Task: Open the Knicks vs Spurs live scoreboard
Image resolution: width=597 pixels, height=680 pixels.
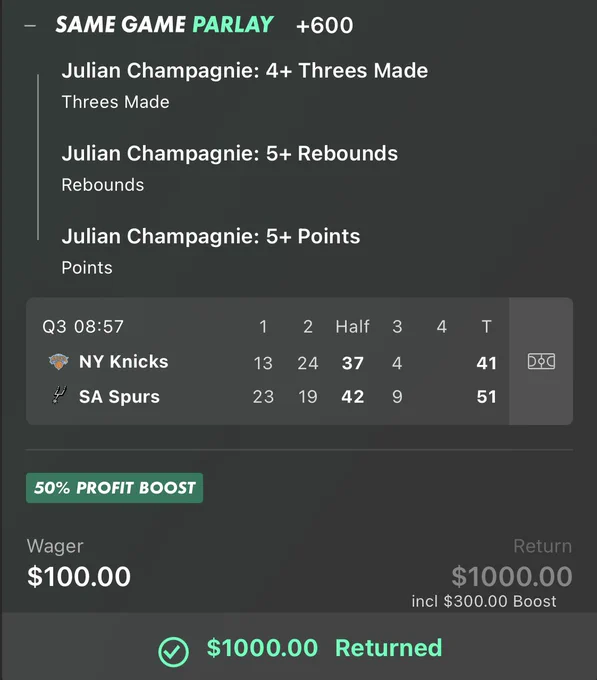Action: 268,361
